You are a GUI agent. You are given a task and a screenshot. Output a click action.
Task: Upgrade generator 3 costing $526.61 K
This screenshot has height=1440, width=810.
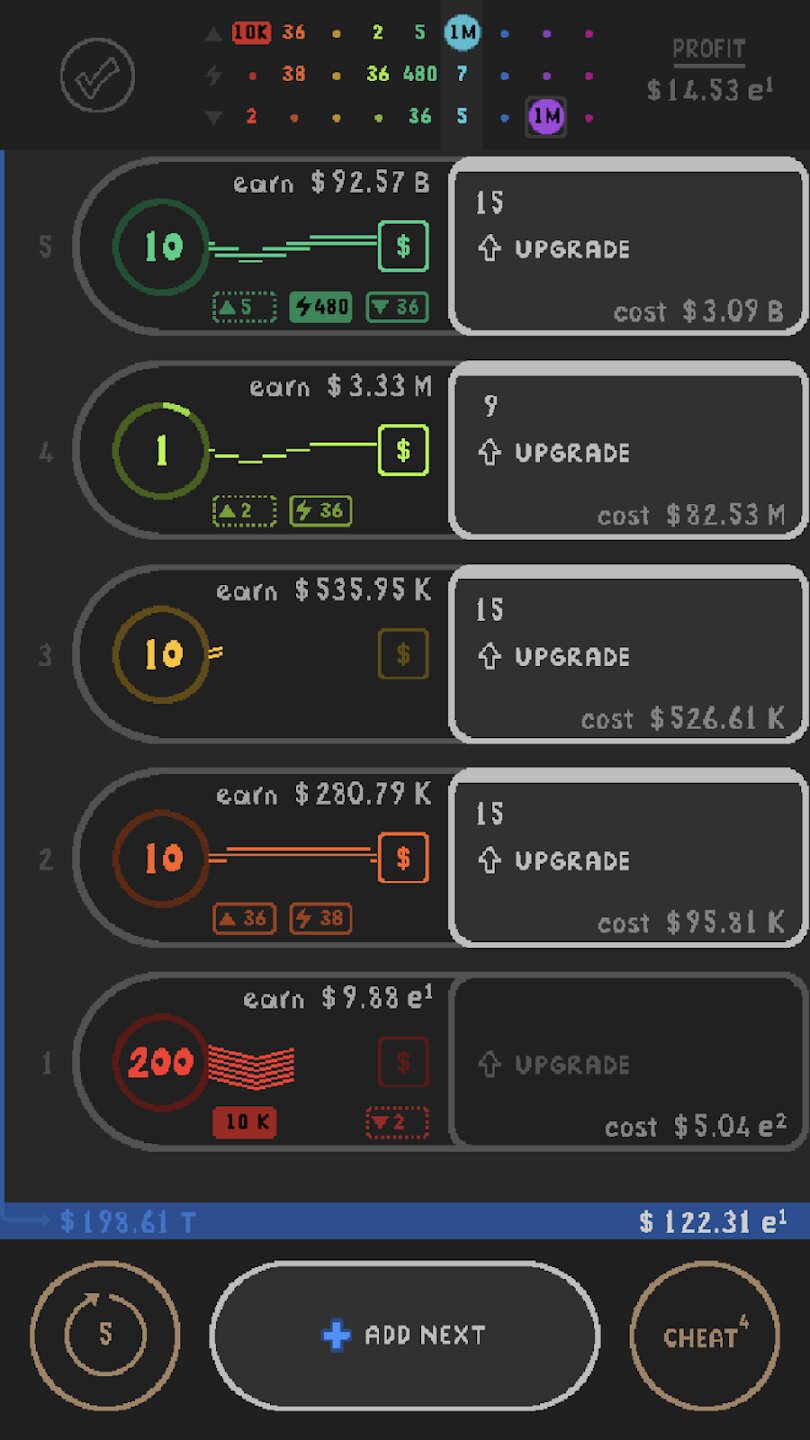[x=628, y=655]
